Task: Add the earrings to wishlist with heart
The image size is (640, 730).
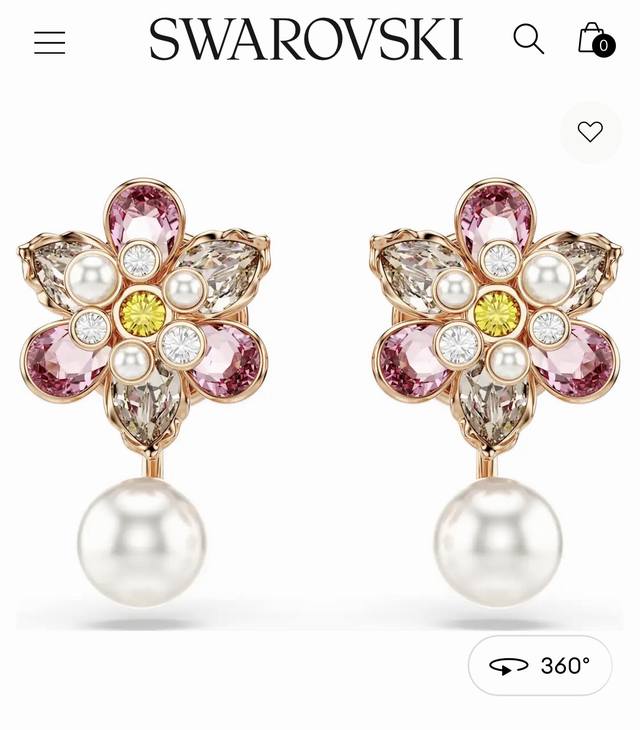Action: pos(590,132)
